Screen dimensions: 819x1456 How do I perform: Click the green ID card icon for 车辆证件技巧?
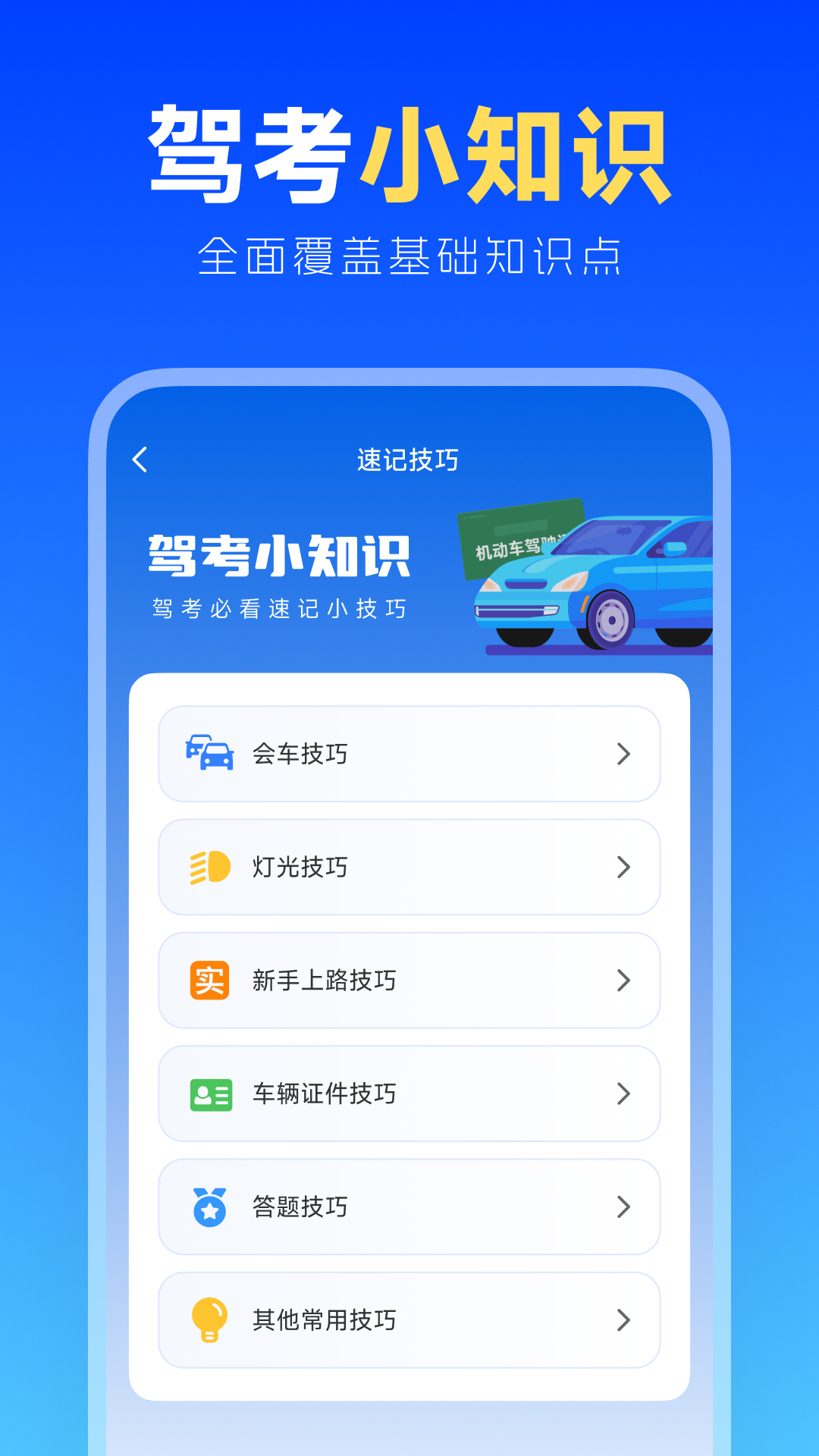coord(208,1094)
